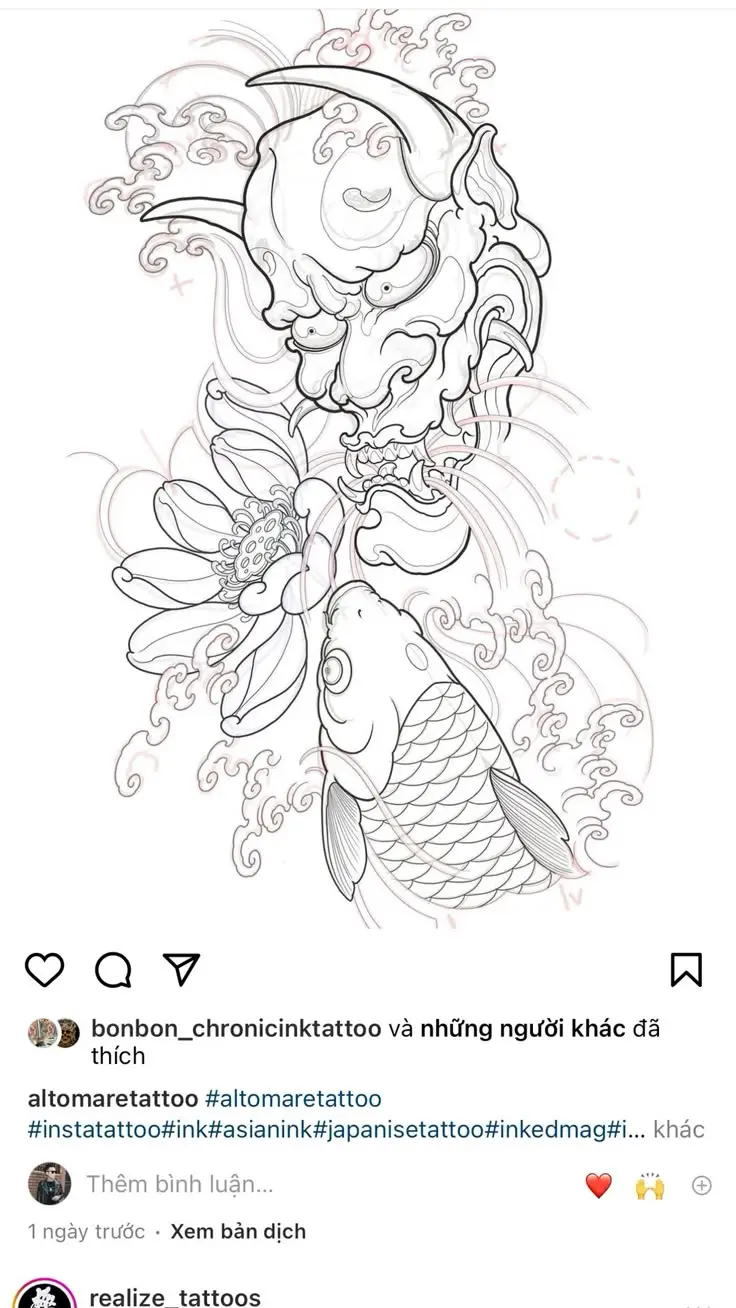Tap "Xem bản dịch" to translate the caption
Image resolution: width=736 pixels, height=1308 pixels.
tap(238, 1231)
